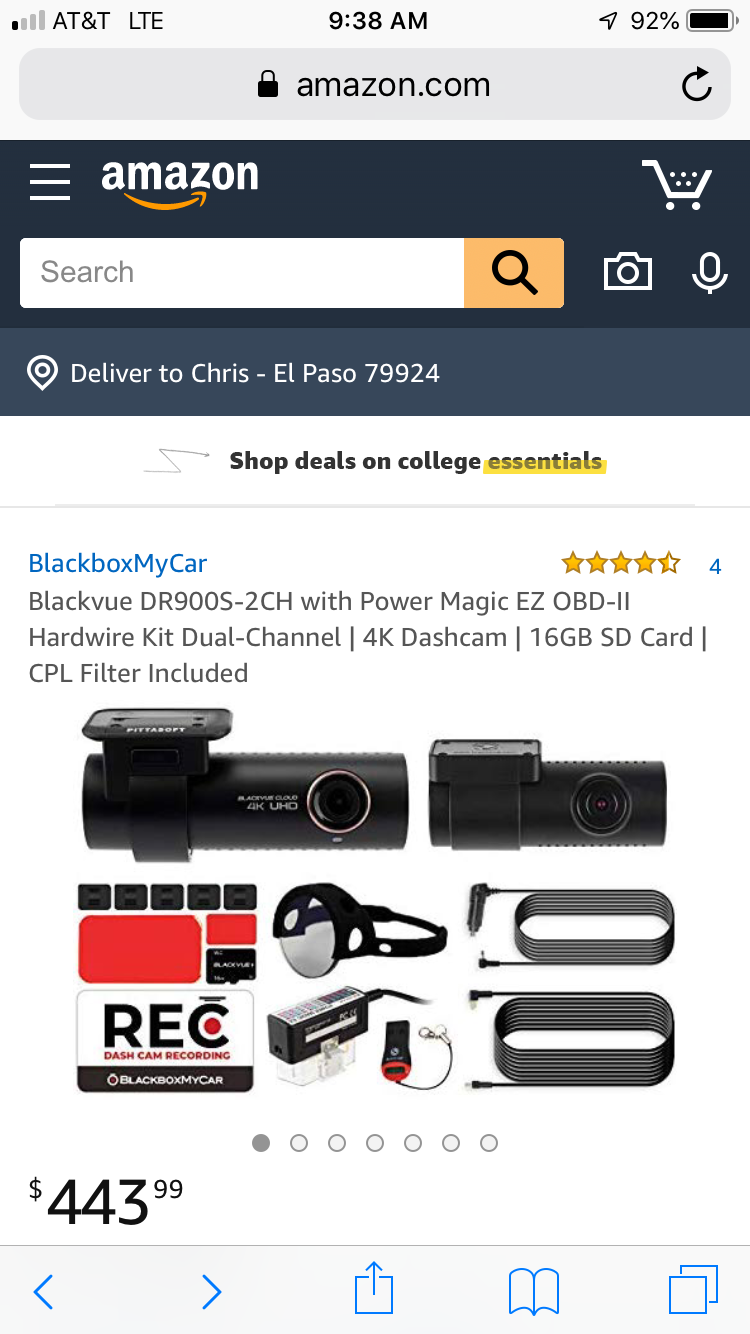
Task: Open the college essentials deals banner
Action: coord(415,461)
